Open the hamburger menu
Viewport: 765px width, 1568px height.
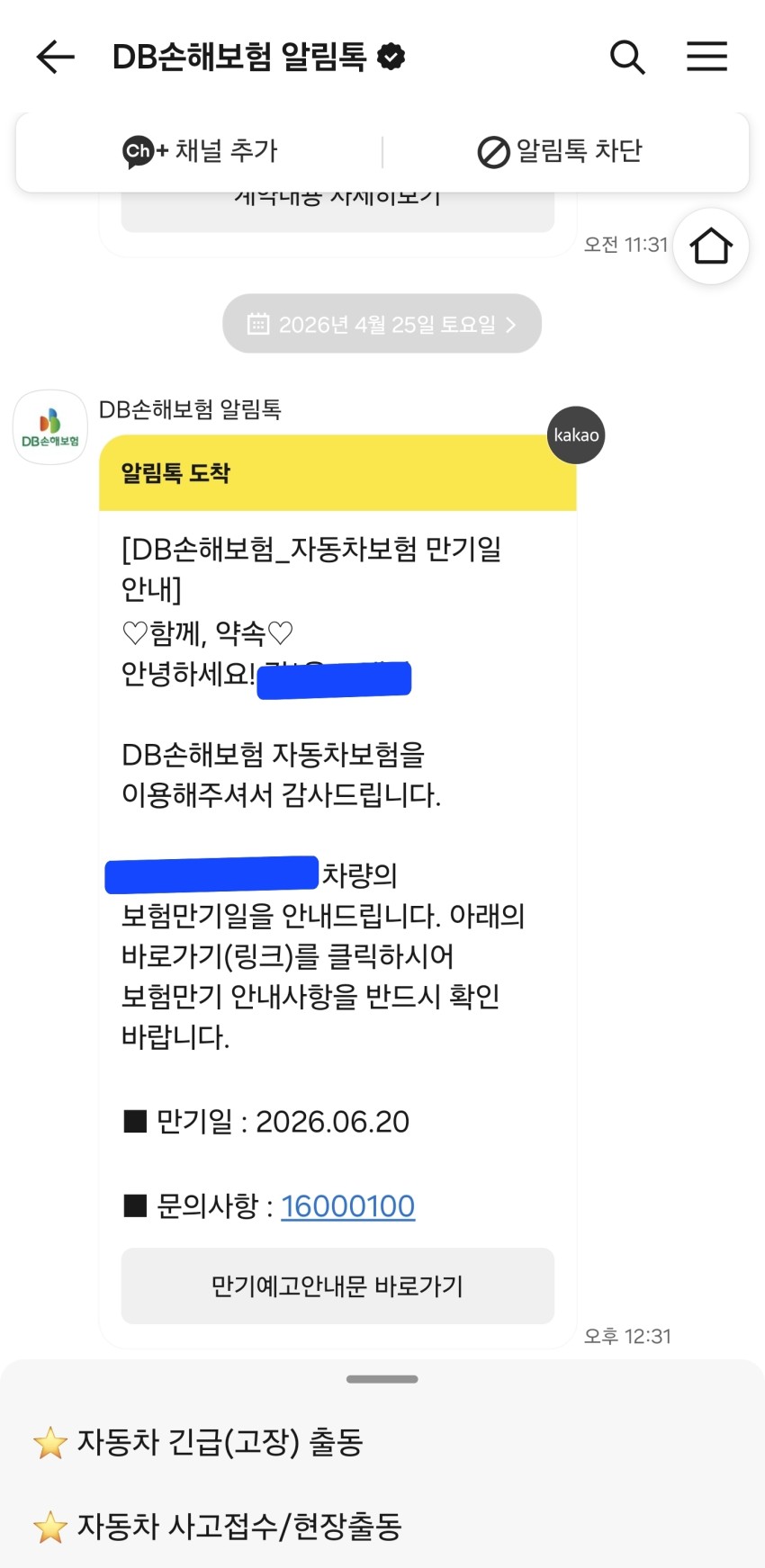pyautogui.click(x=706, y=57)
